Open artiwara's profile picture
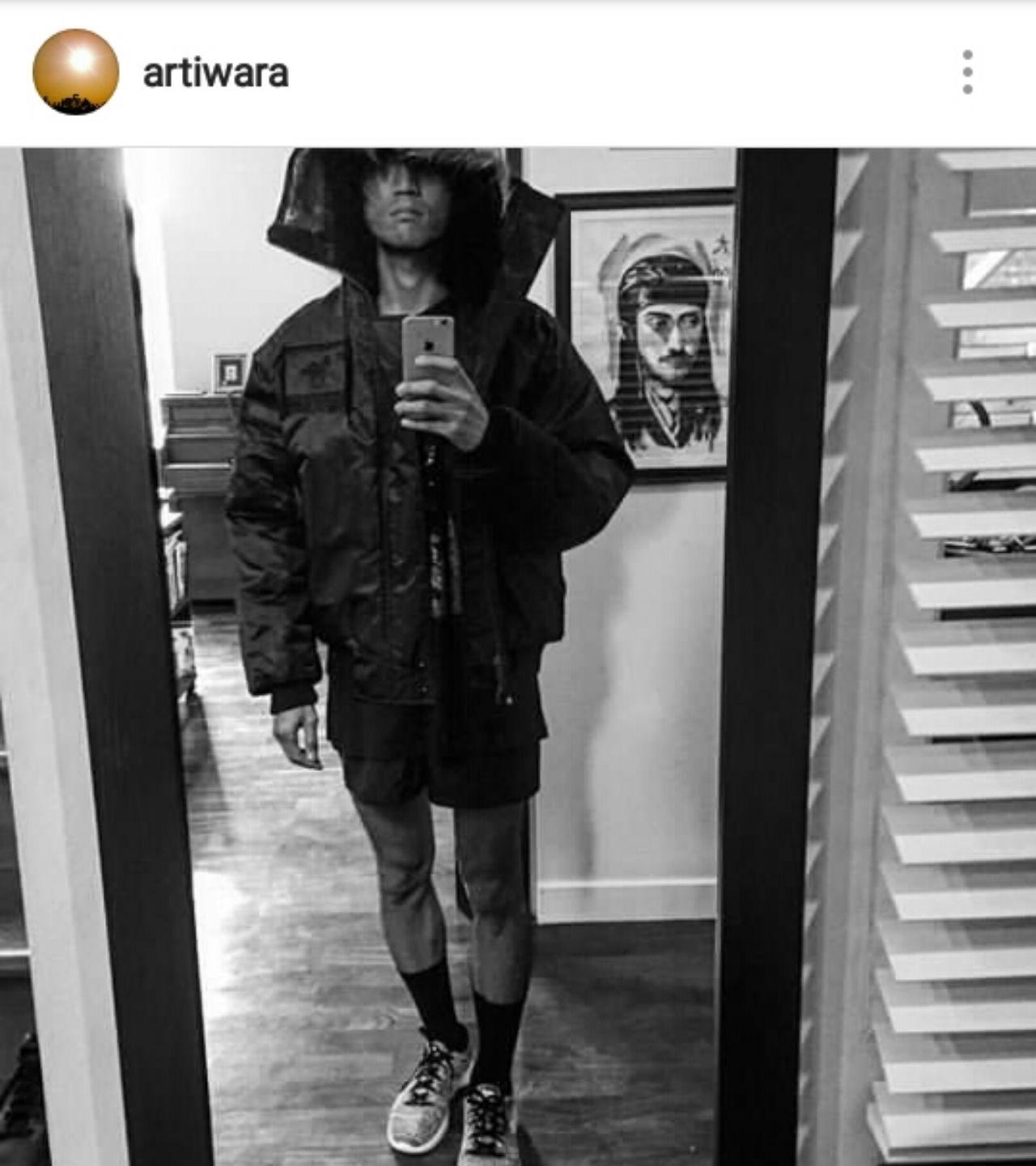The image size is (1036, 1166). pyautogui.click(x=75, y=72)
